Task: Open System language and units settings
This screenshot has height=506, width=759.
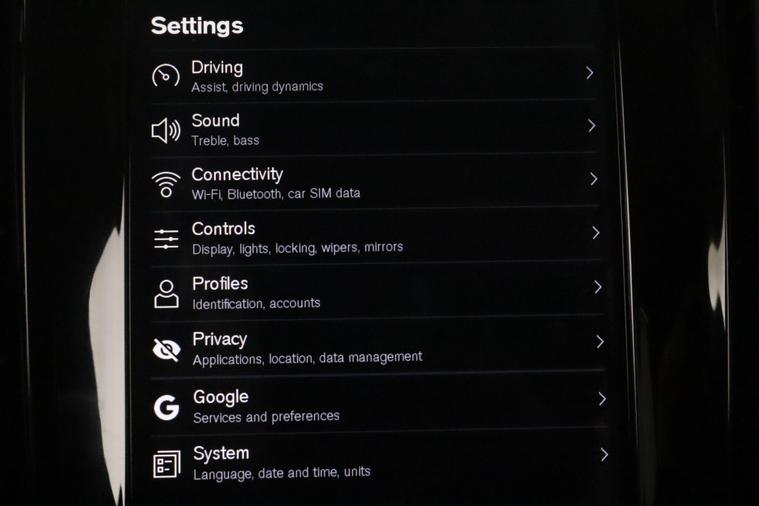Action: tap(375, 461)
